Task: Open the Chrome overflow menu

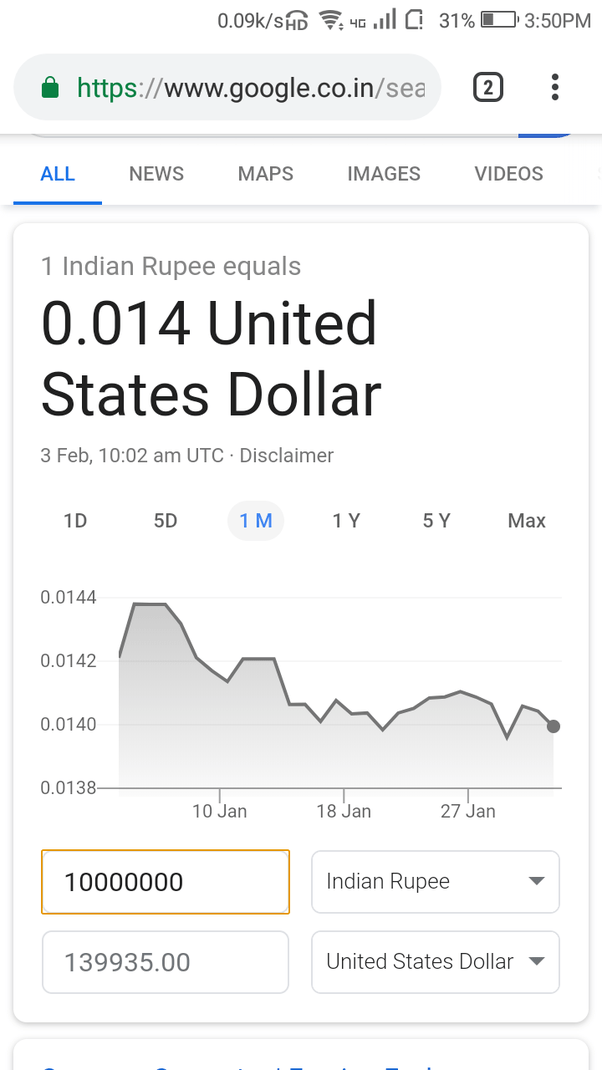Action: point(555,88)
